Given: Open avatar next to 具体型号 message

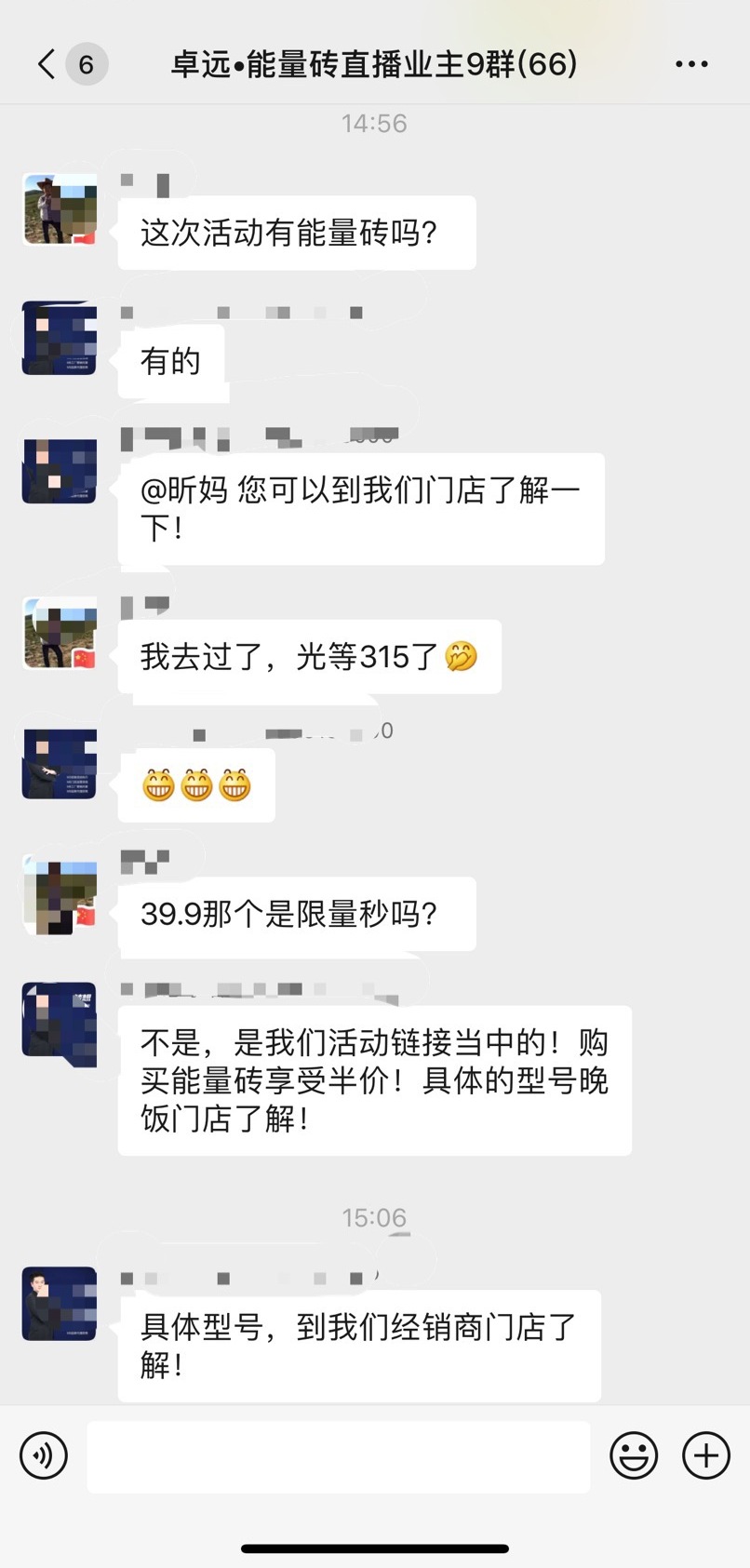Looking at the screenshot, I should (x=60, y=1304).
